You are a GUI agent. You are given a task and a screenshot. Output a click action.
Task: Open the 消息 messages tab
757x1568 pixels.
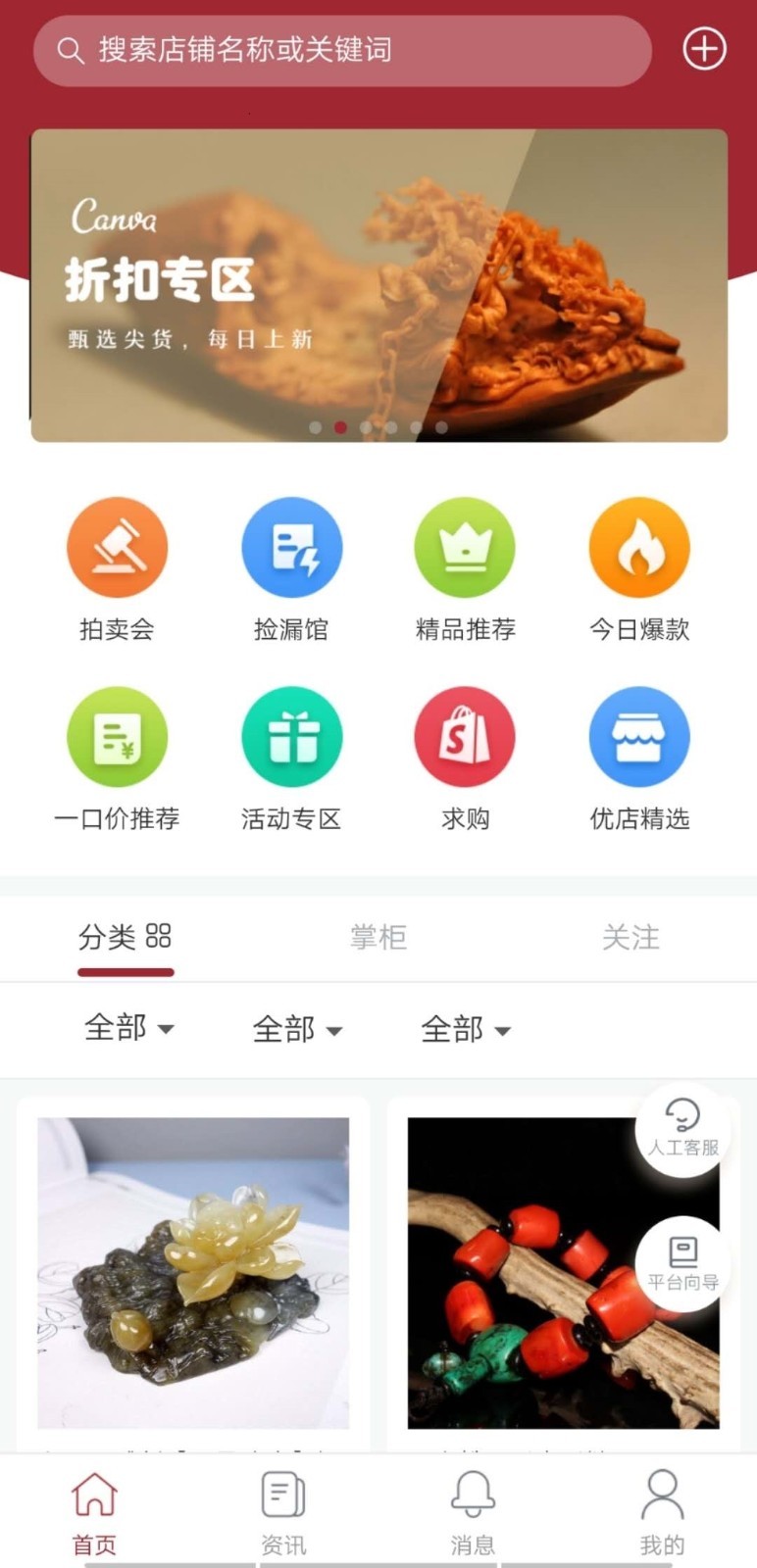pyautogui.click(x=473, y=1514)
